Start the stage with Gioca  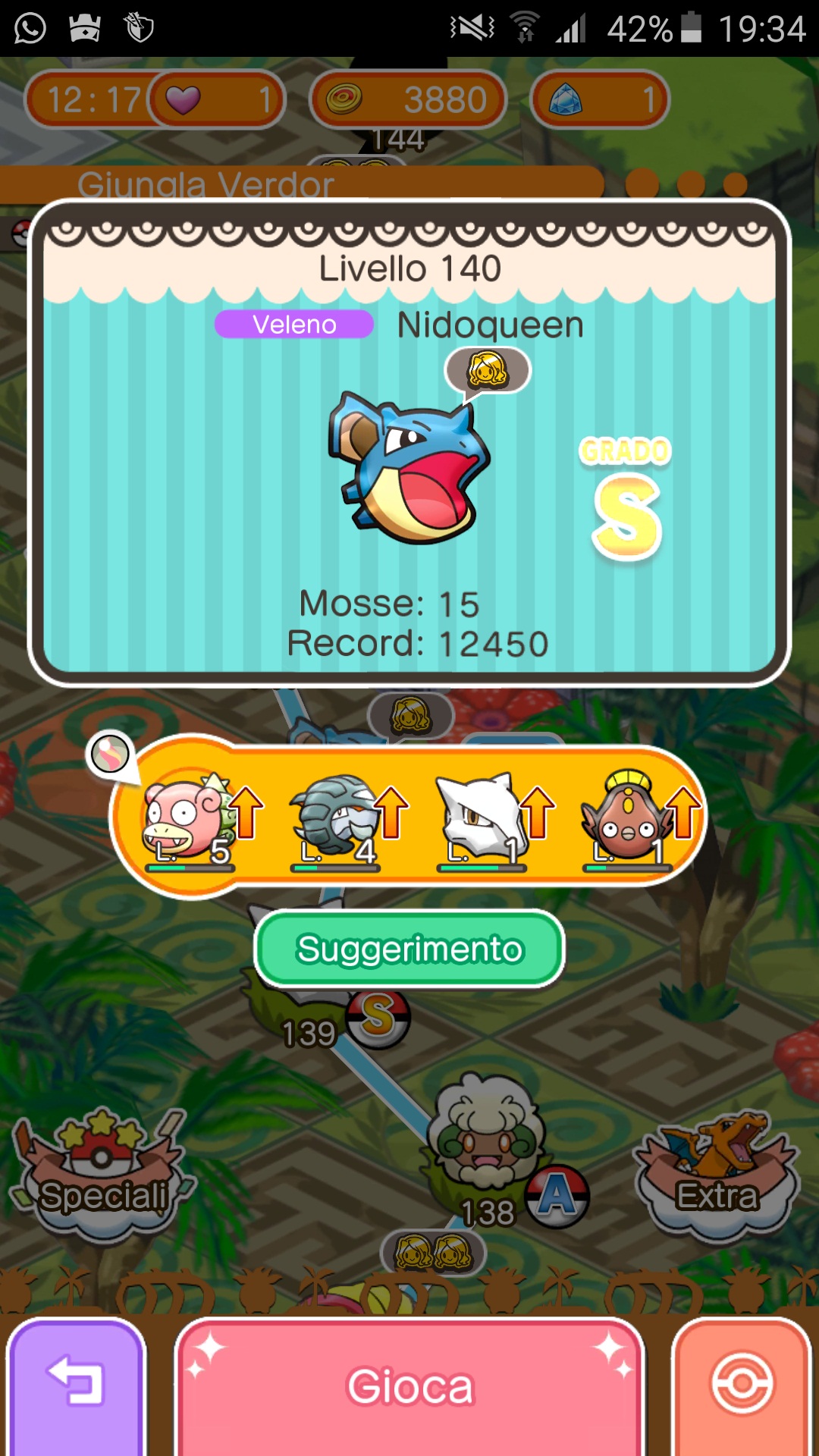(409, 1386)
